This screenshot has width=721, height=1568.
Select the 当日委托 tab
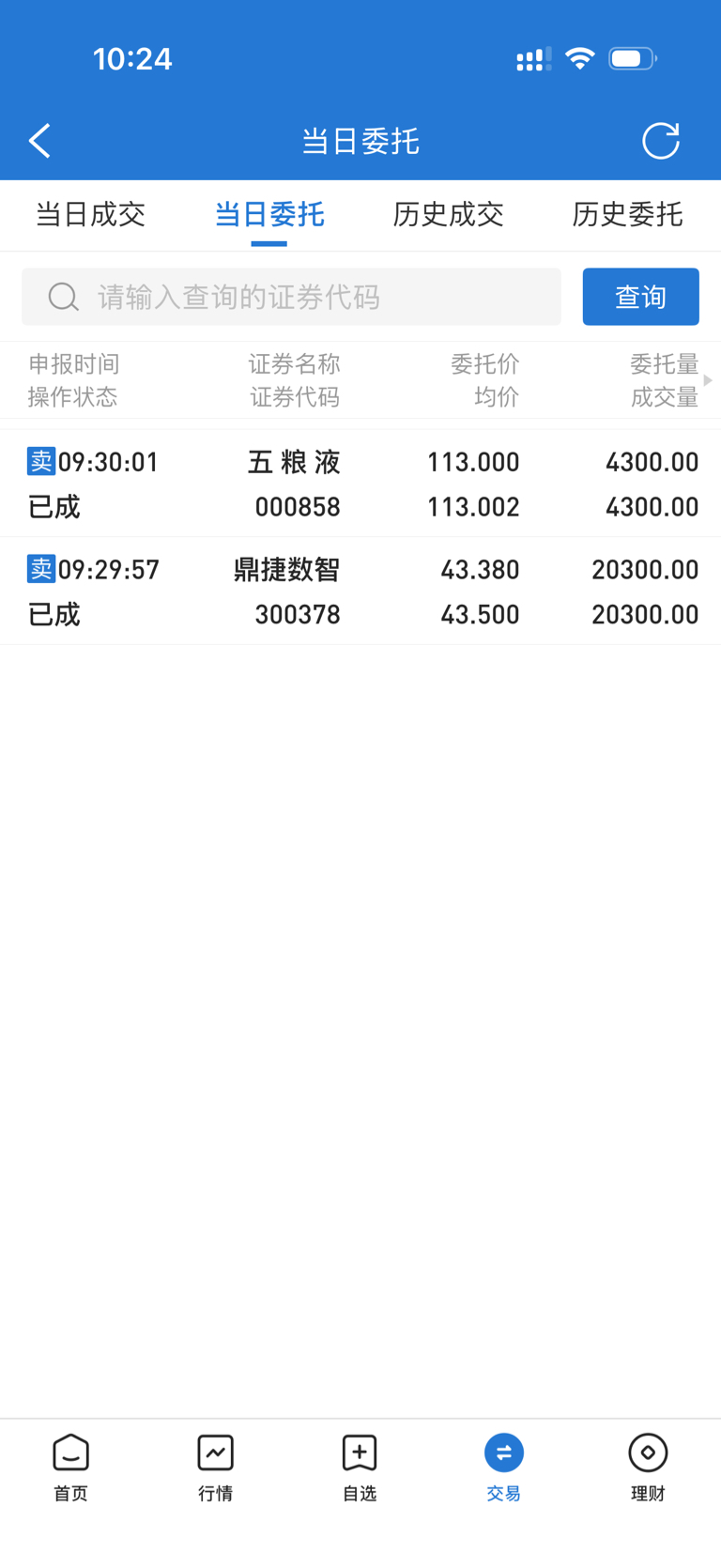pyautogui.click(x=269, y=214)
